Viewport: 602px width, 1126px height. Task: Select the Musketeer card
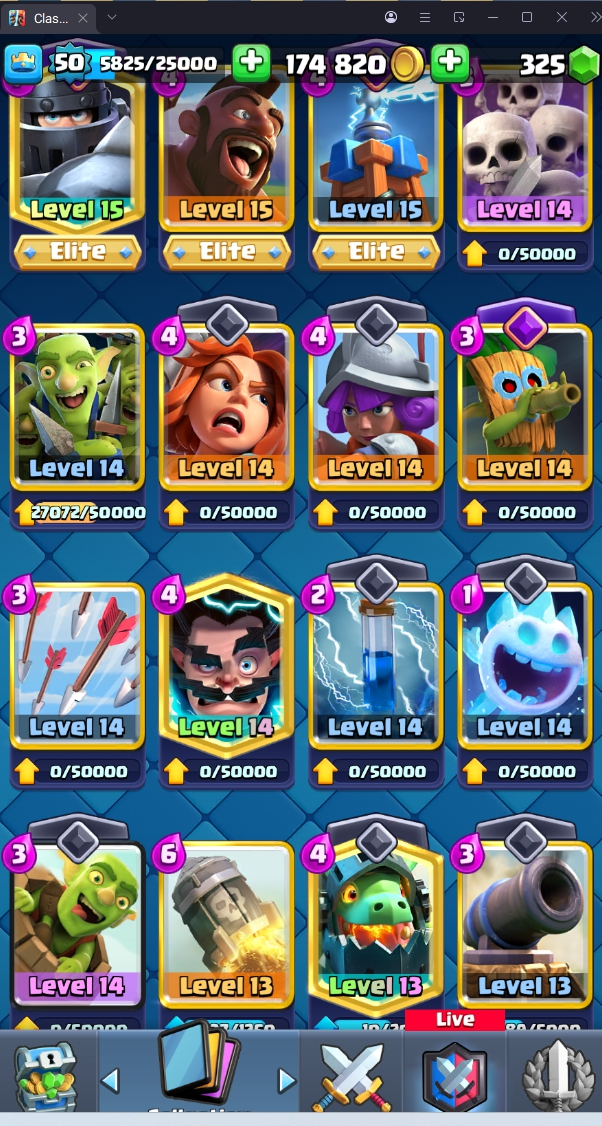(x=376, y=410)
